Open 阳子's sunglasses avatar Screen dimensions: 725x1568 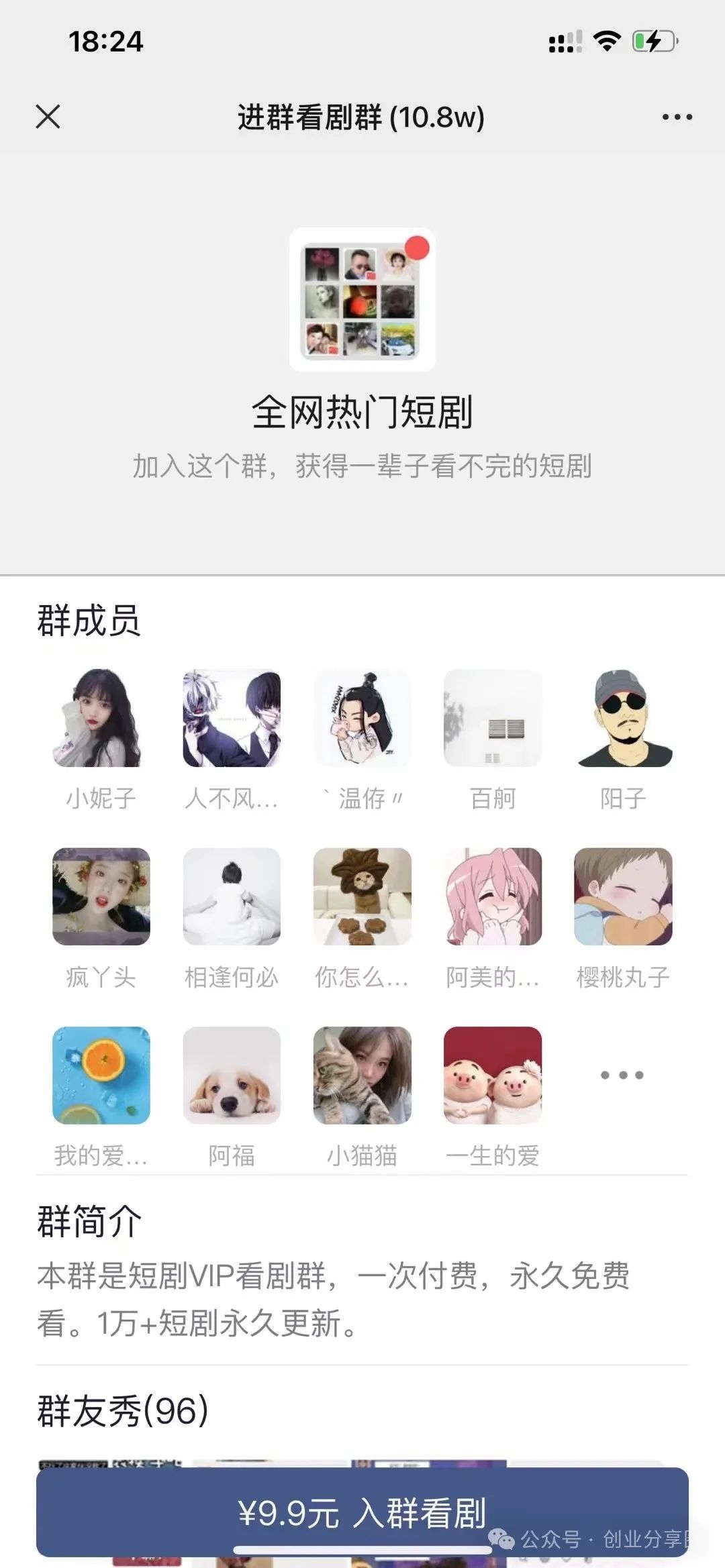pos(624,719)
